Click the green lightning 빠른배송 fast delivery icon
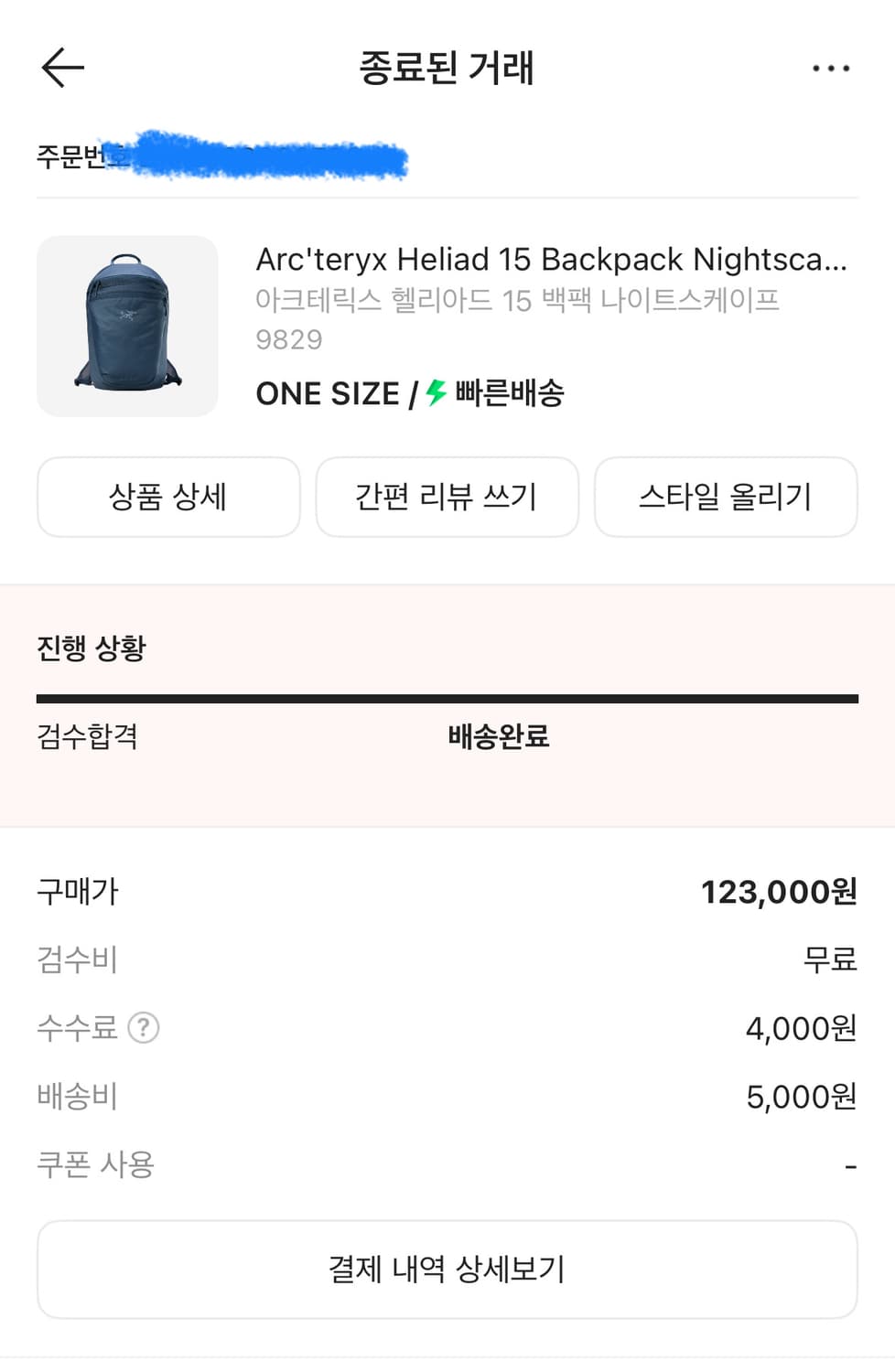 click(433, 392)
